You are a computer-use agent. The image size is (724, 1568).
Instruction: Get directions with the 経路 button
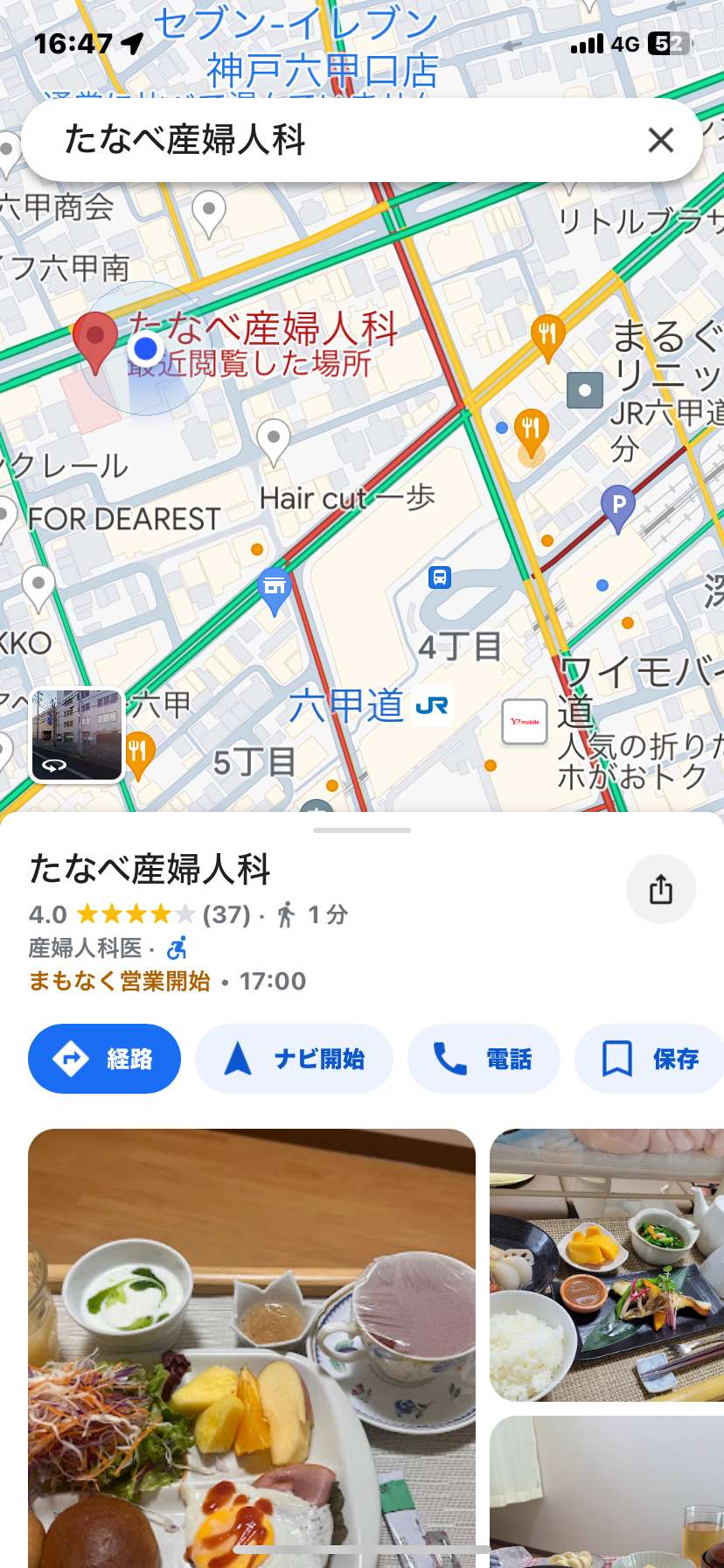(104, 1059)
